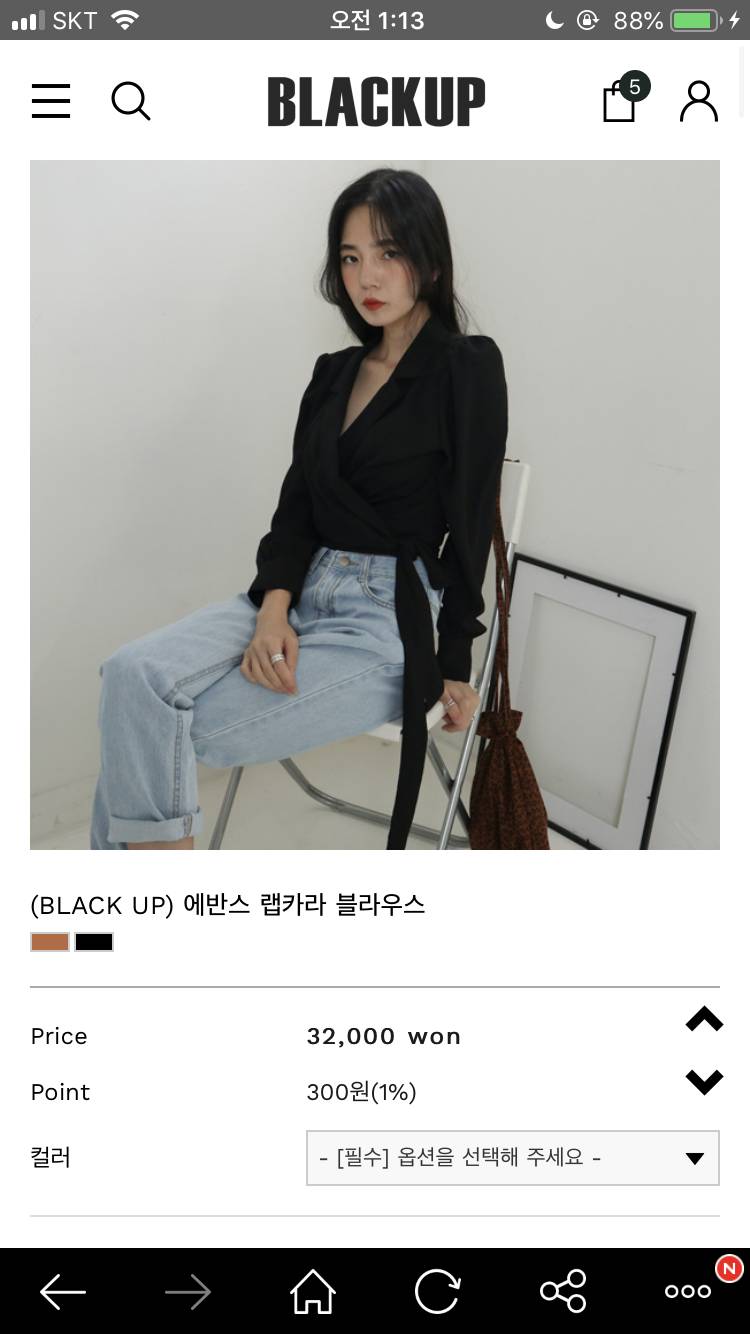This screenshot has height=1334, width=750.
Task: Tap the BLACKUP logo
Action: point(376,101)
